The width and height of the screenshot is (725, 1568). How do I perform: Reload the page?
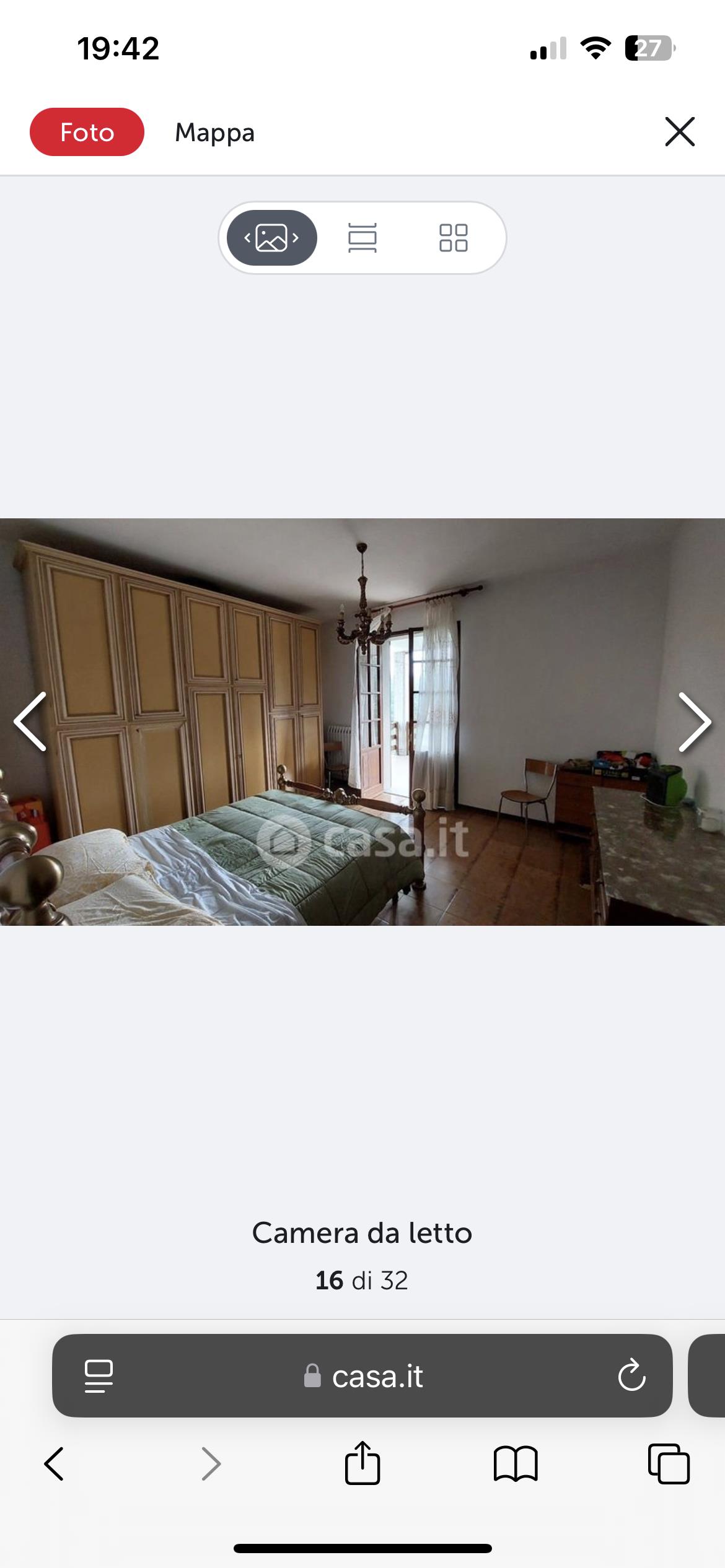click(631, 1376)
